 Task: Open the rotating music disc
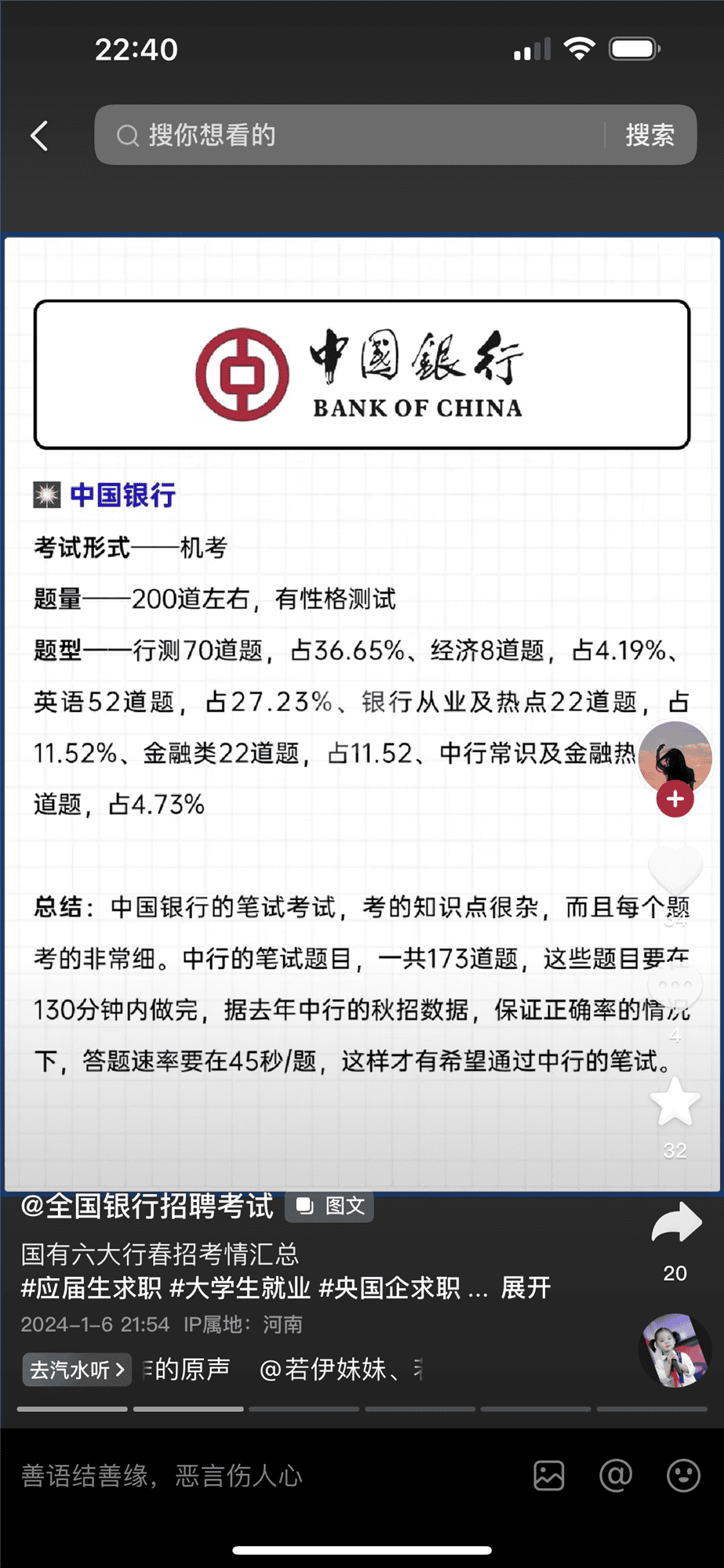pyautogui.click(x=675, y=1350)
